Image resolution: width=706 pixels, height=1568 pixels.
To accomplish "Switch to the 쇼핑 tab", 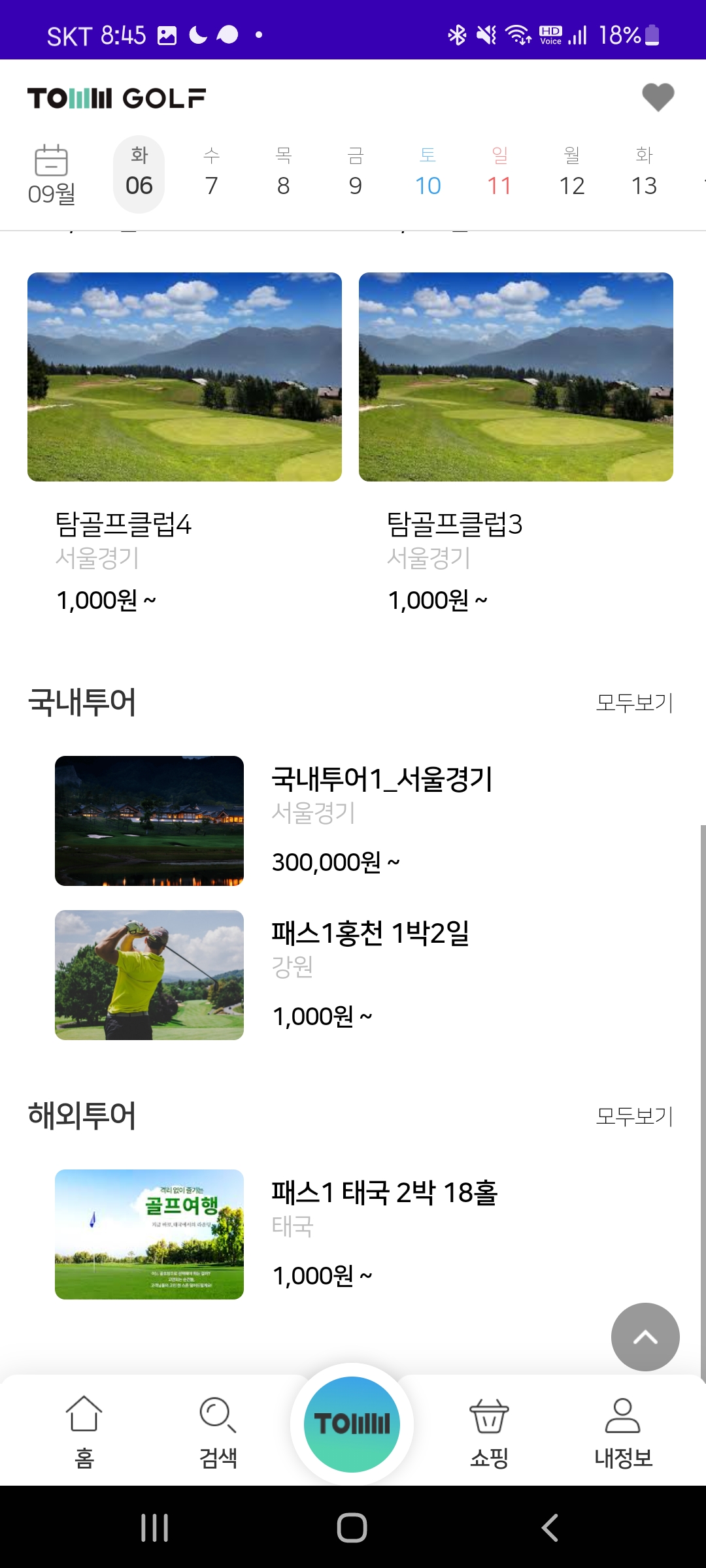I will pos(489,1431).
